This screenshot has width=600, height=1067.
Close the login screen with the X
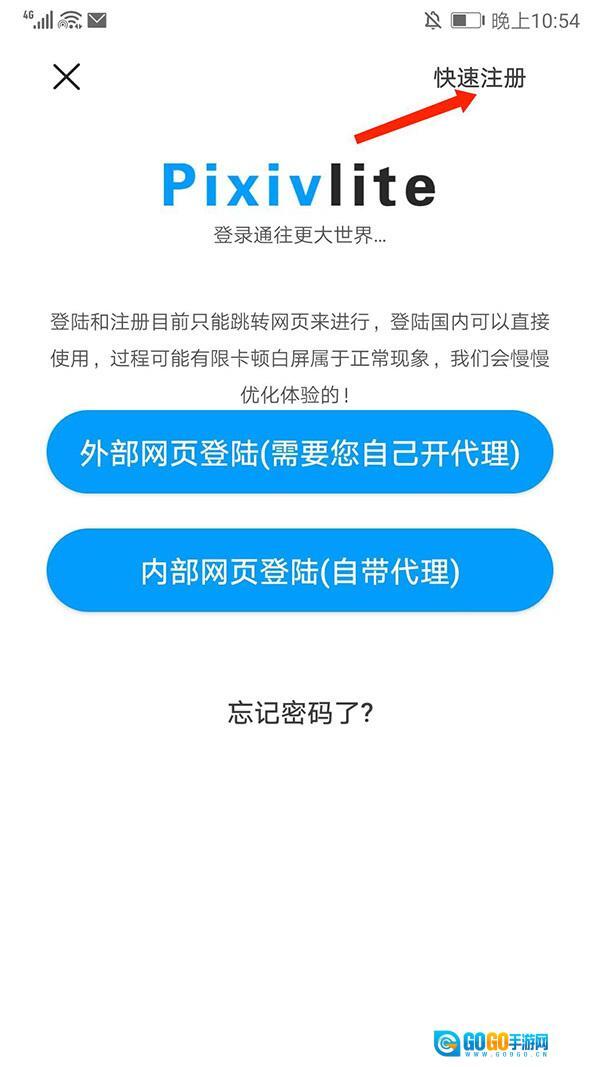(66, 77)
